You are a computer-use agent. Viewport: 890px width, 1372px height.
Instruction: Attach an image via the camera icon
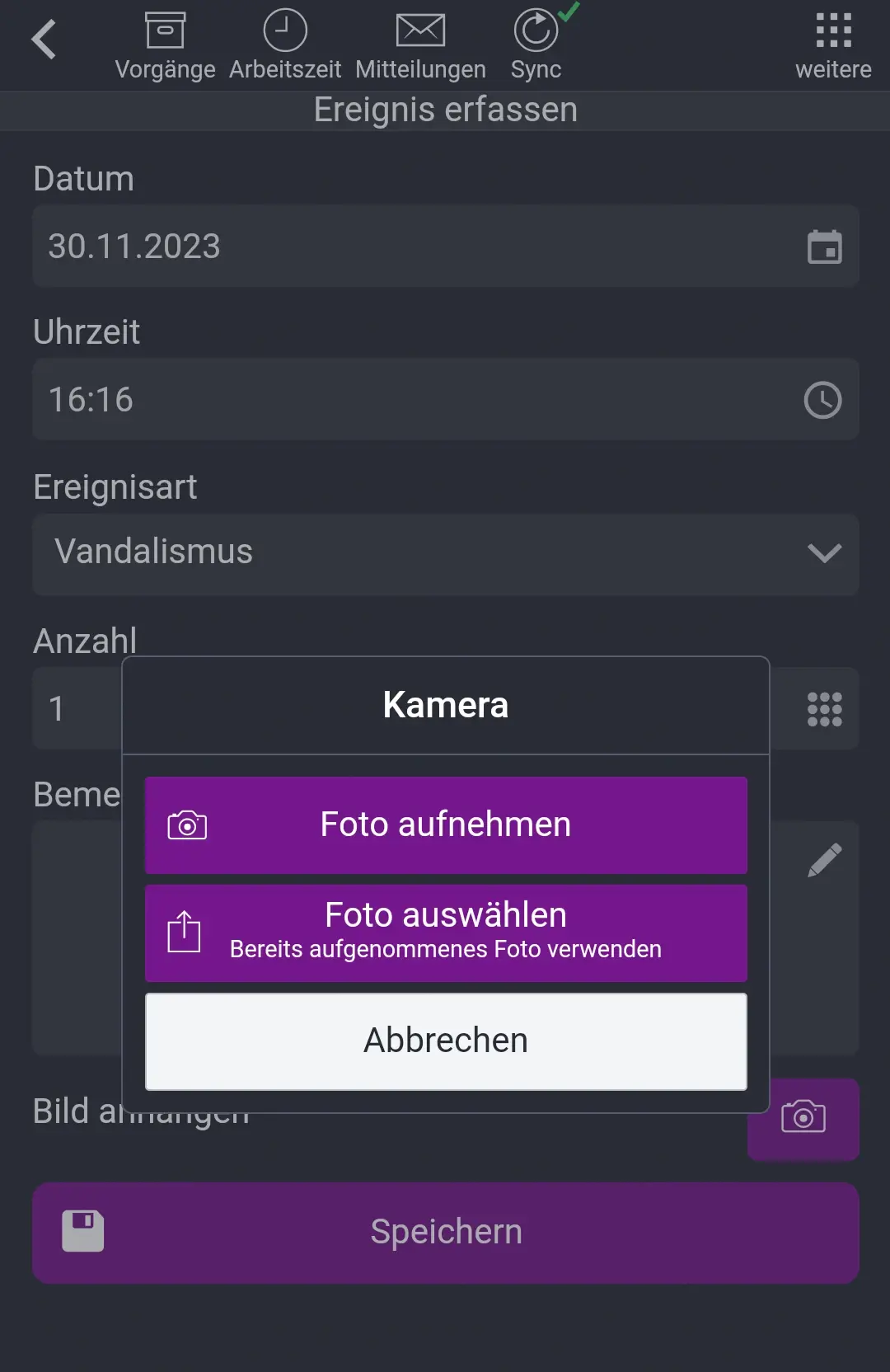point(802,1118)
